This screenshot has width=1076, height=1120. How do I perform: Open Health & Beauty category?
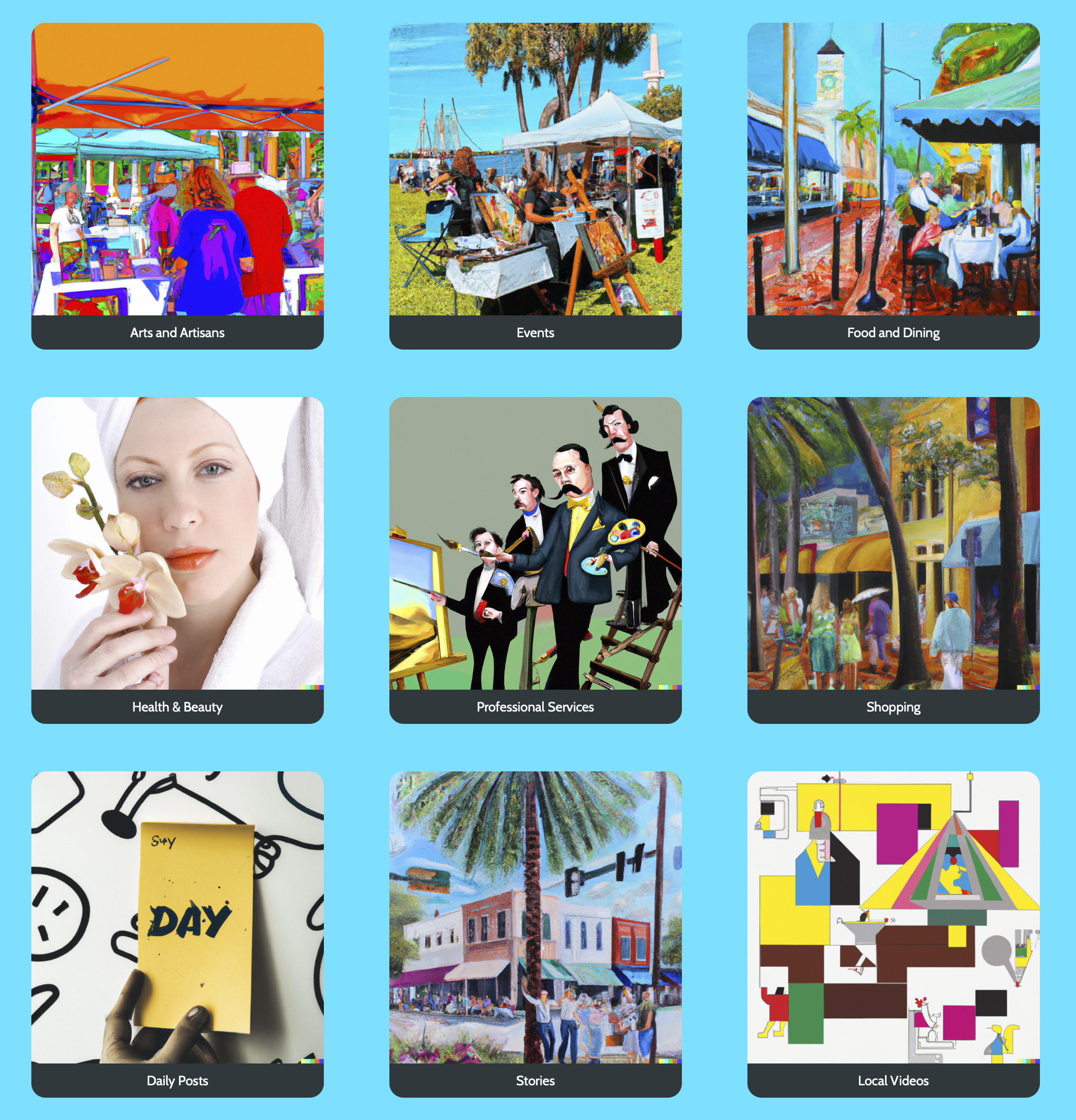pyautogui.click(x=177, y=560)
